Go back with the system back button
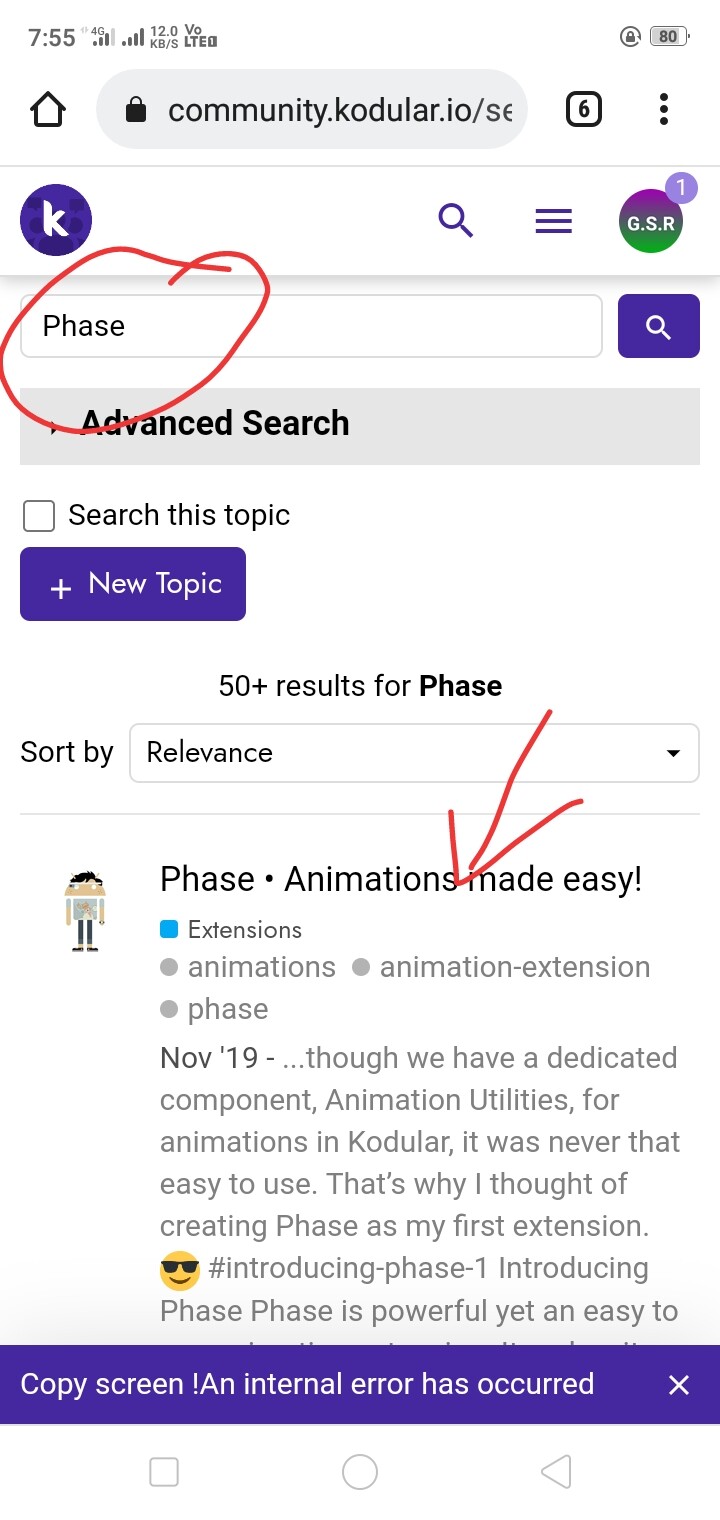Image resolution: width=720 pixels, height=1520 pixels. [556, 1472]
